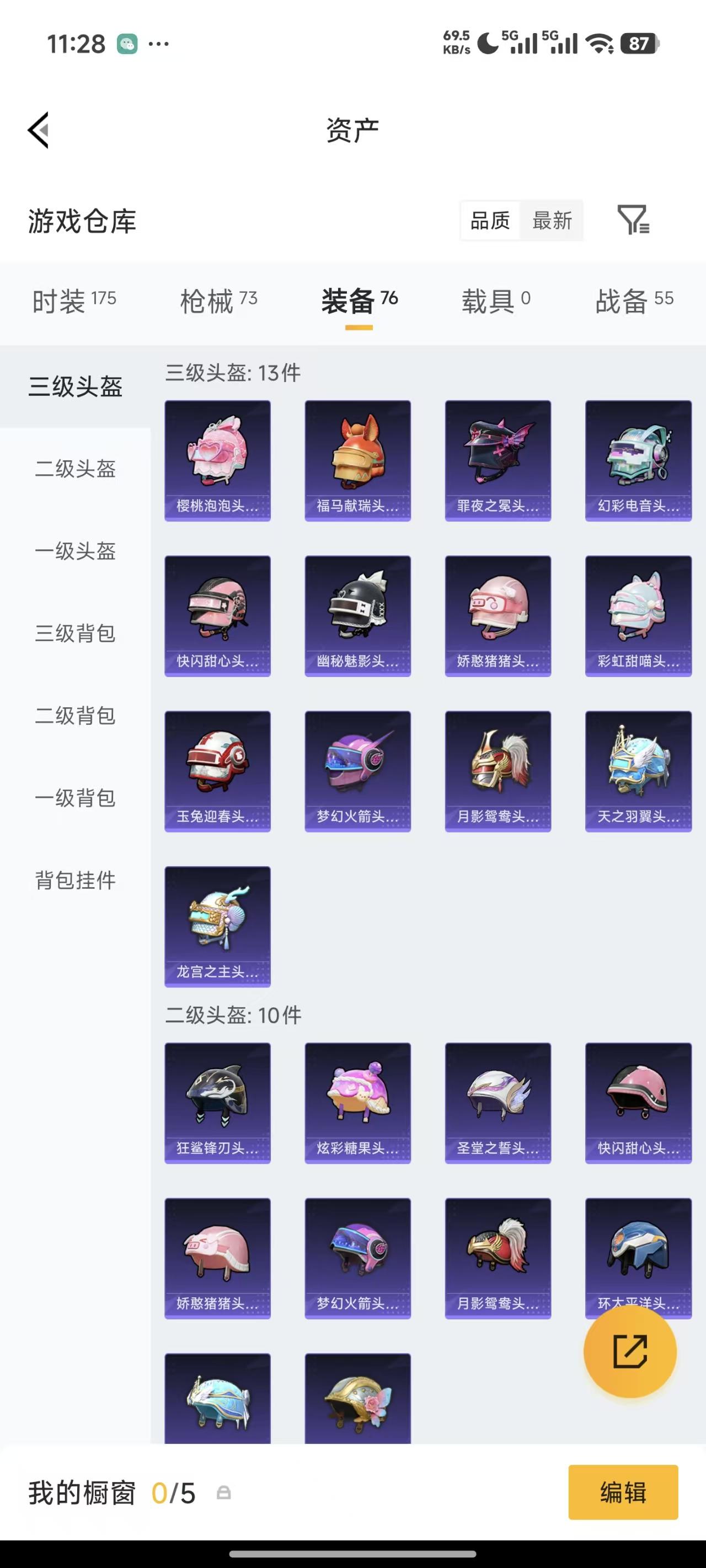The width and height of the screenshot is (706, 1568).
Task: Open the 福马献瑞头盔 item thumbnail
Action: [357, 460]
